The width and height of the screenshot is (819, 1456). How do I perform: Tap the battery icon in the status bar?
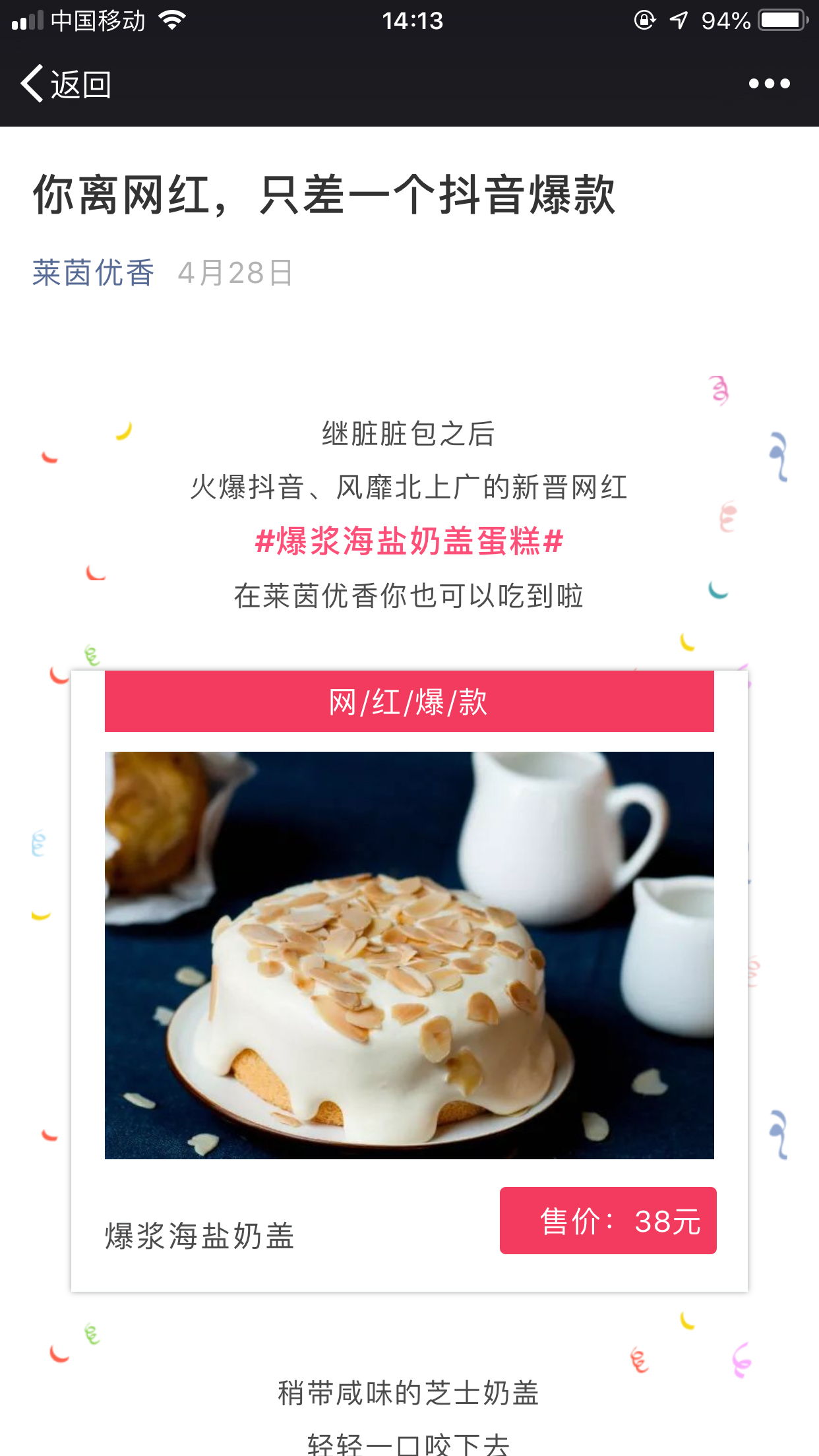coord(783,20)
